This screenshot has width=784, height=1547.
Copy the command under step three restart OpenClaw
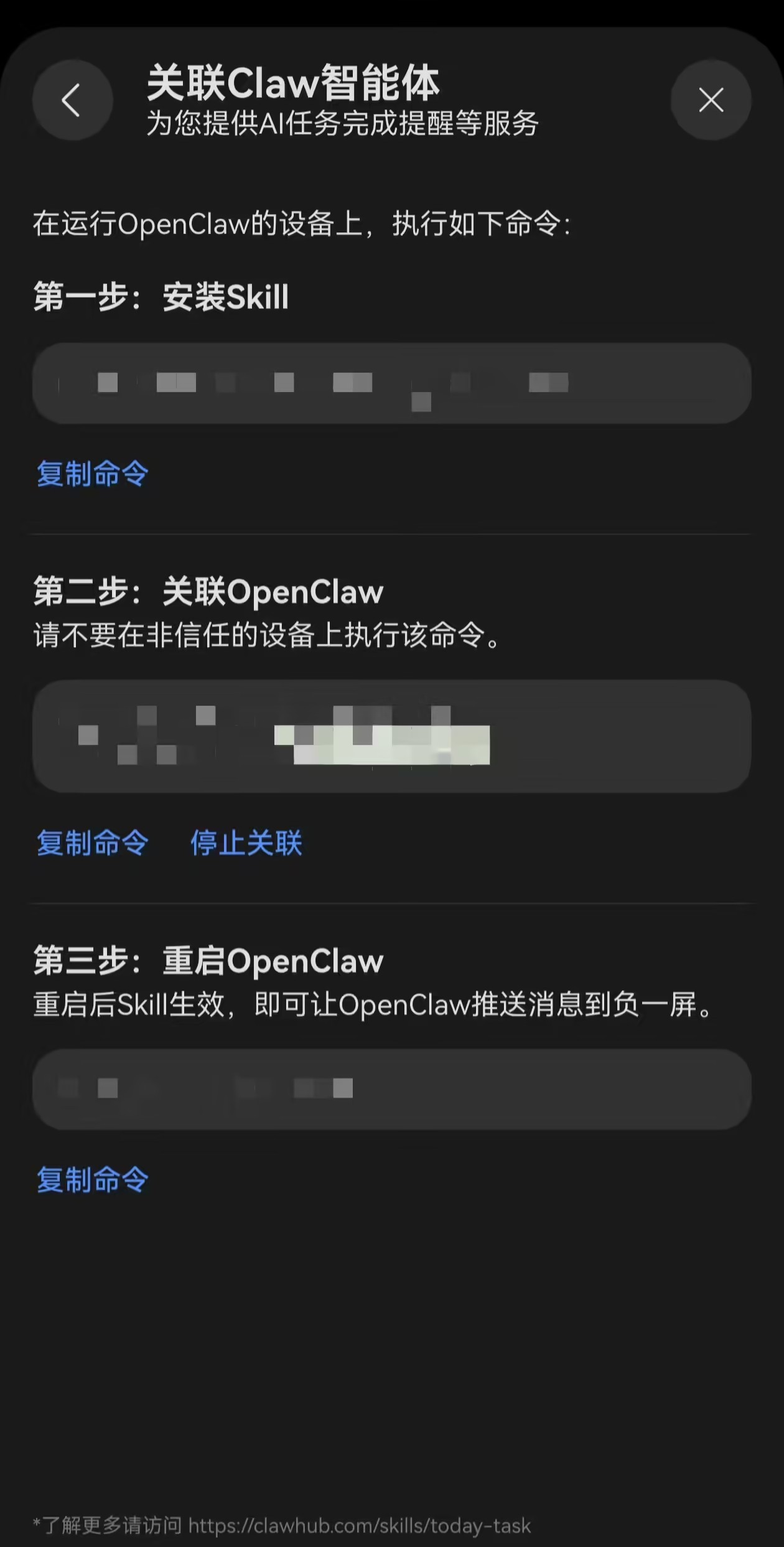click(x=92, y=1180)
